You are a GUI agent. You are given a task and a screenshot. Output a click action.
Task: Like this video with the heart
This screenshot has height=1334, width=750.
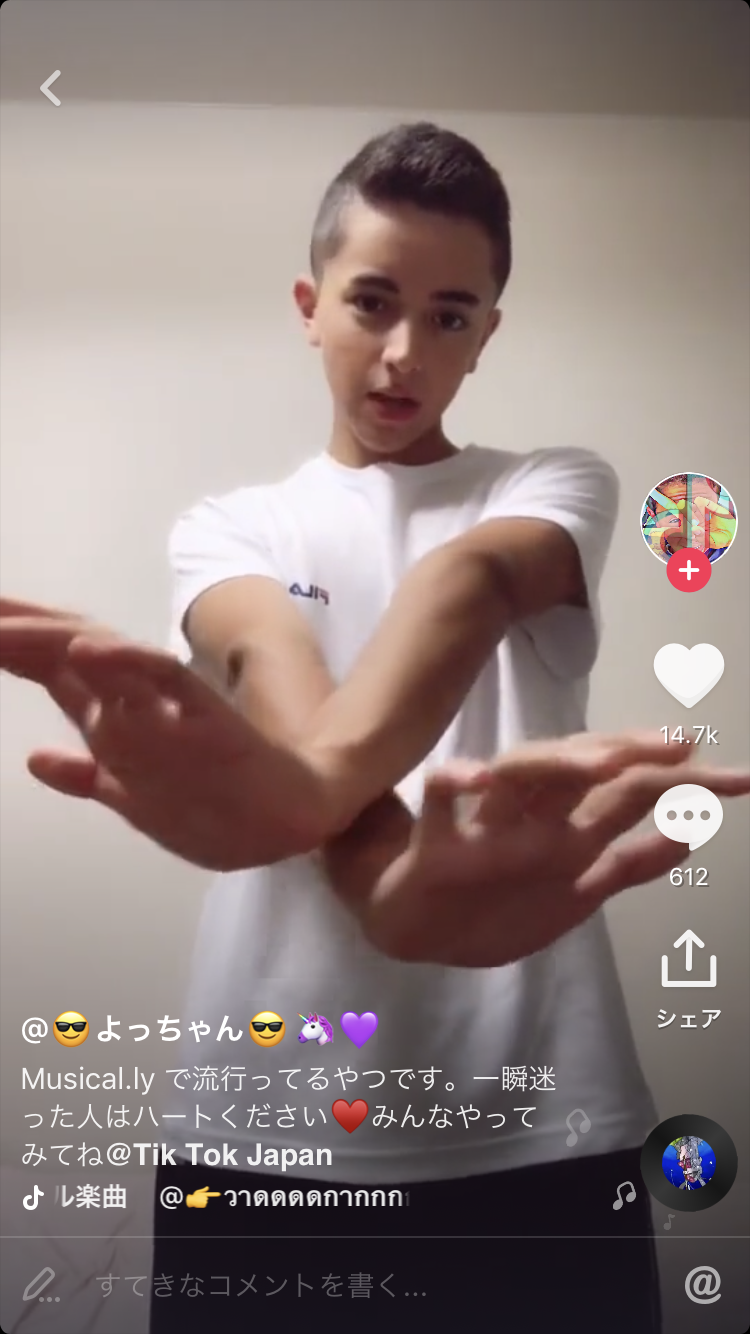[688, 675]
